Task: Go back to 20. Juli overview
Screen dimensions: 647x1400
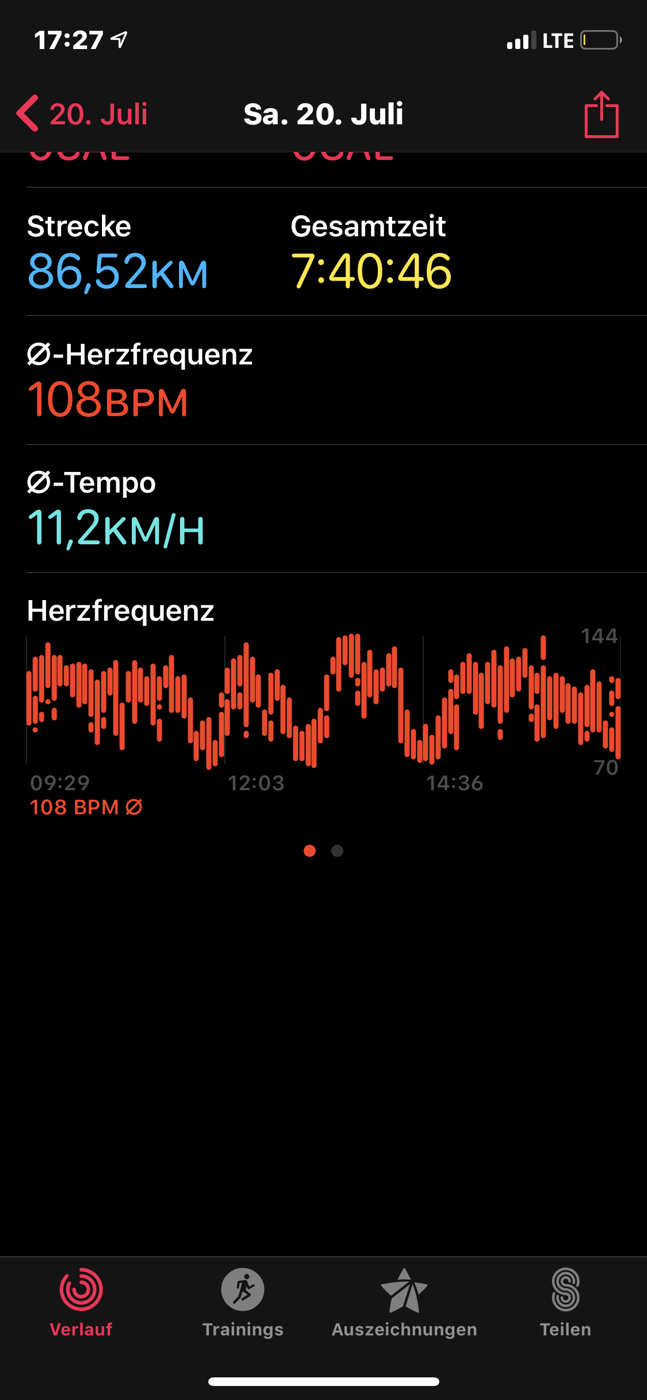Action: 82,114
